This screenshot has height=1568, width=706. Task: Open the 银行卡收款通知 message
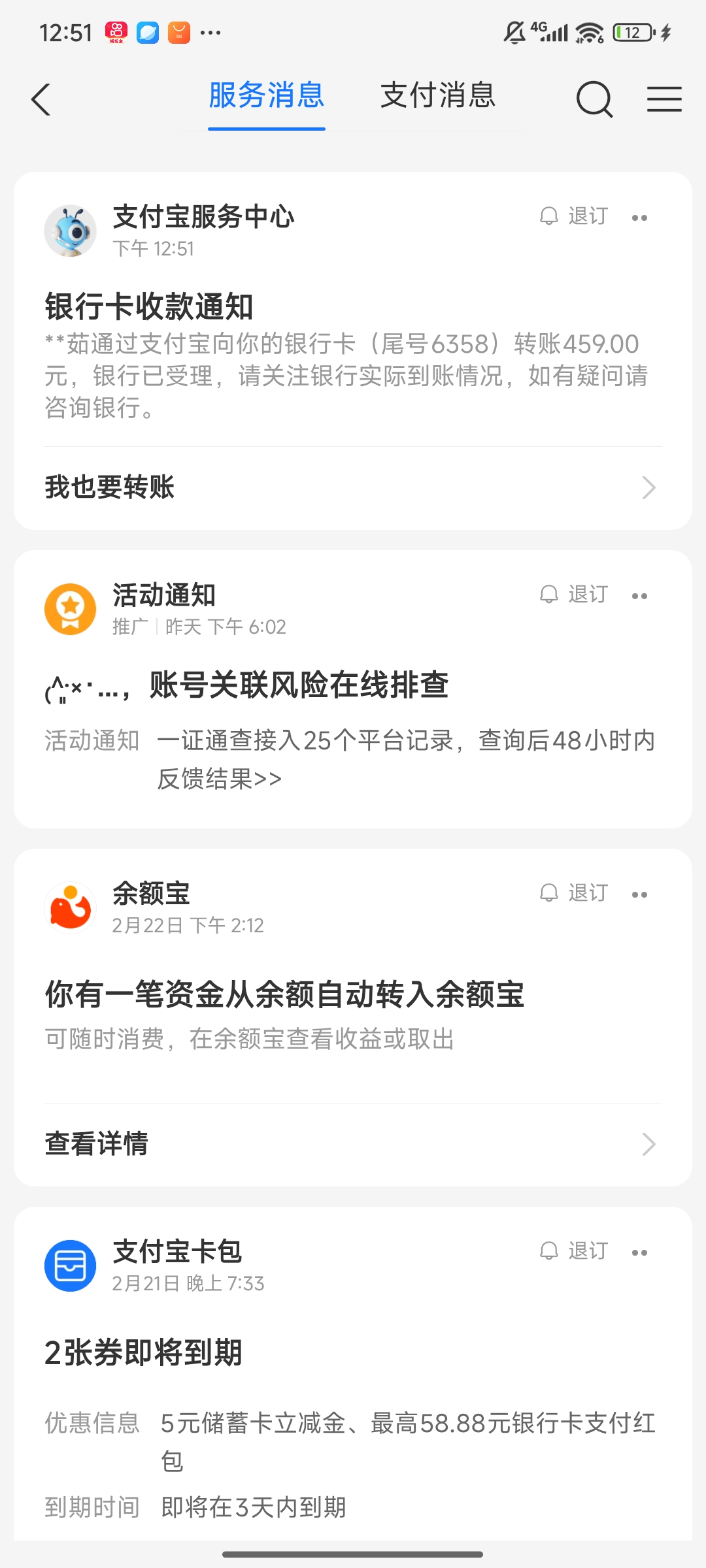click(x=149, y=307)
